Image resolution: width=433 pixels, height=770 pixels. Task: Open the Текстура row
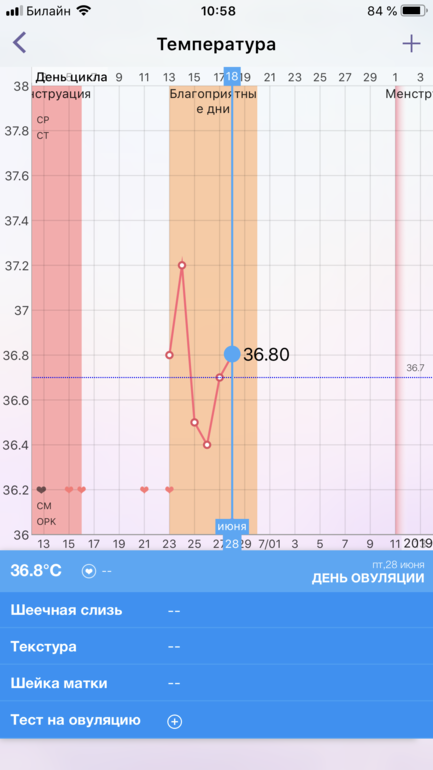(x=216, y=647)
